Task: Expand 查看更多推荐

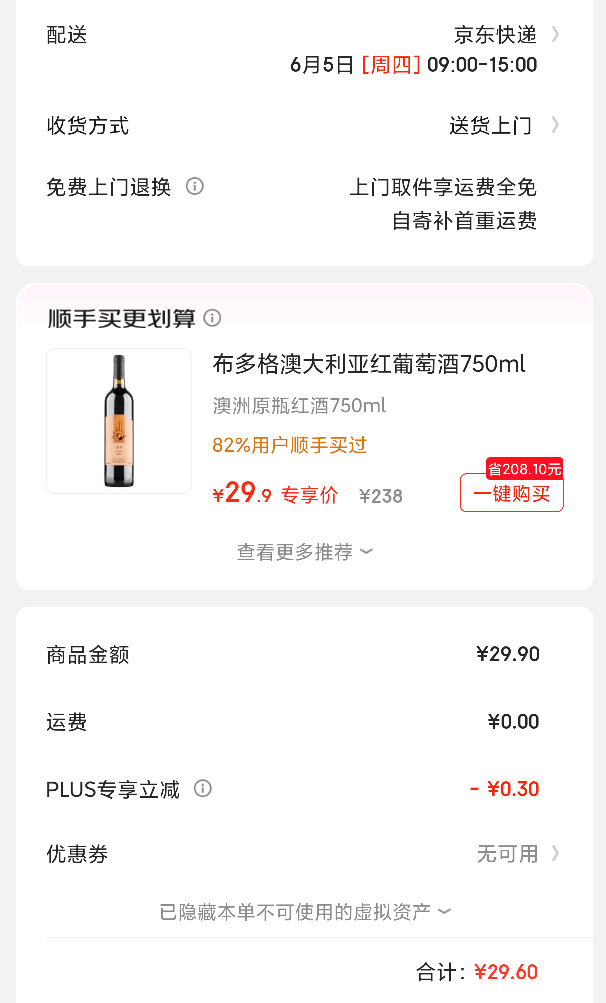Action: tap(305, 552)
